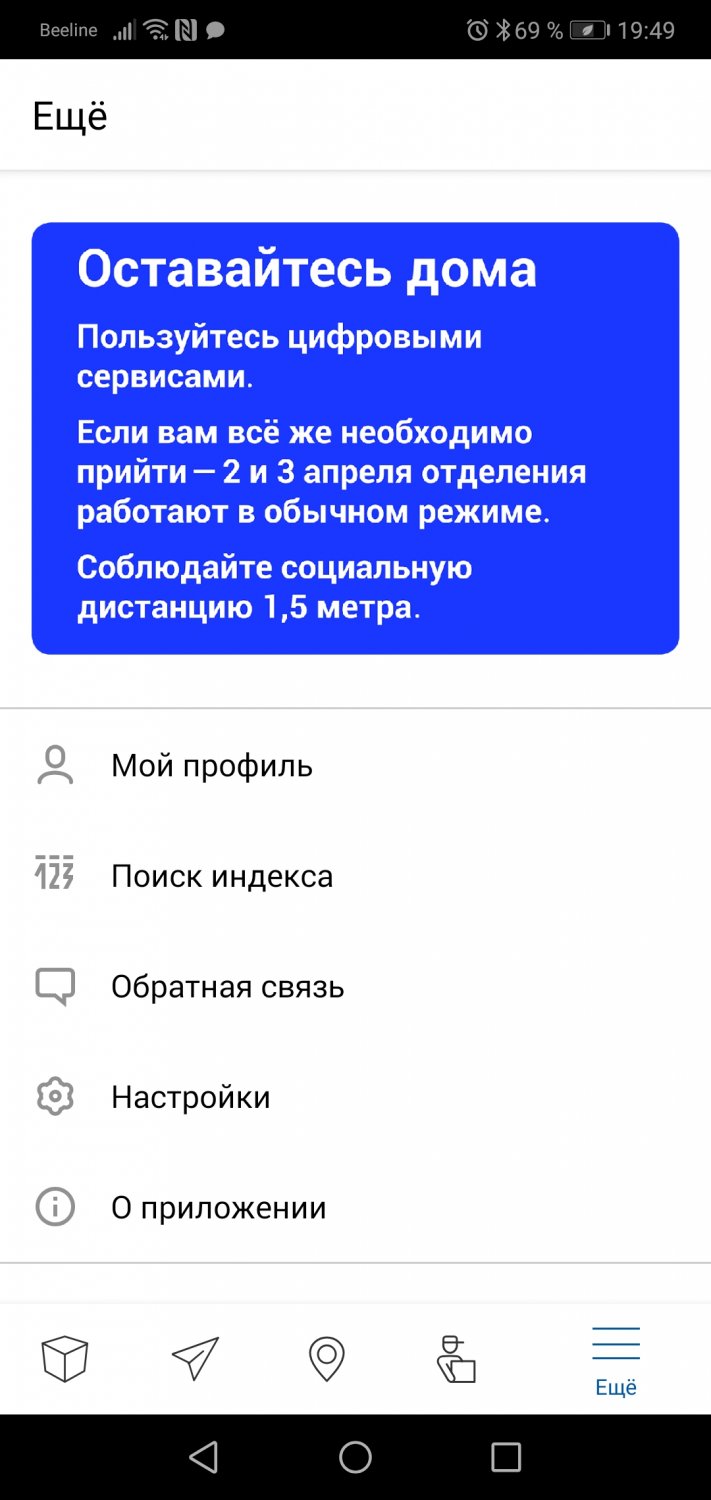Switch to the courier tab
The image size is (711, 1500).
tap(456, 1360)
